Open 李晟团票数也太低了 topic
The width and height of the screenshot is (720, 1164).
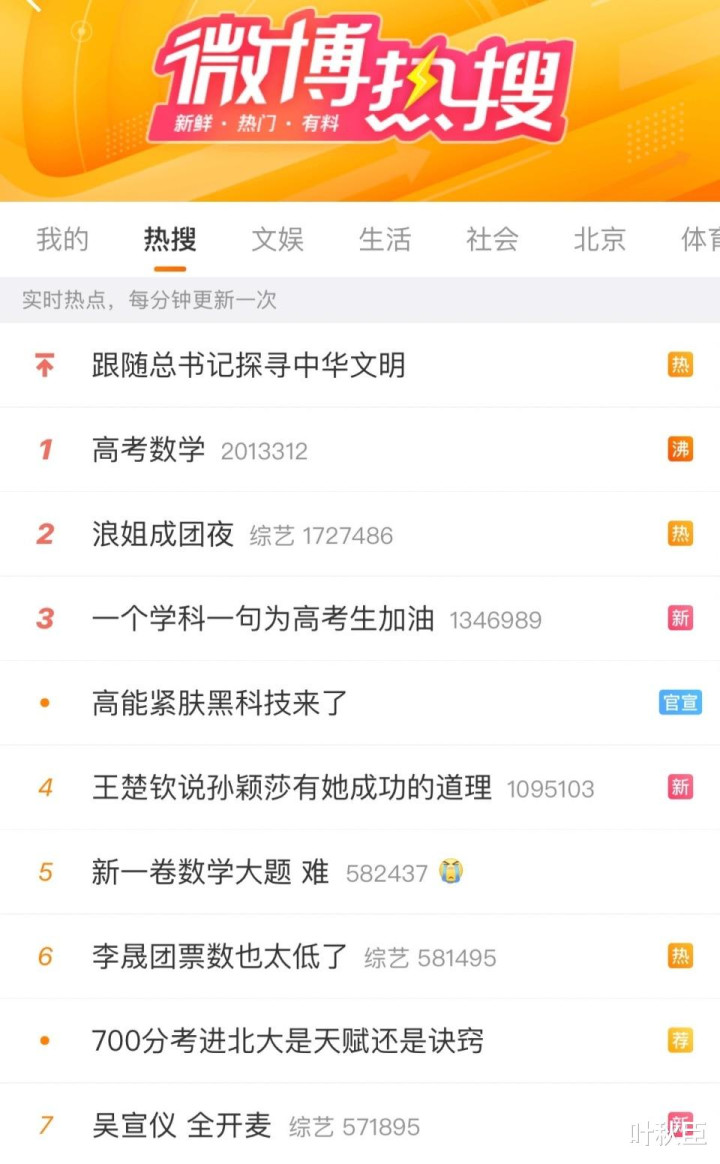coord(360,957)
